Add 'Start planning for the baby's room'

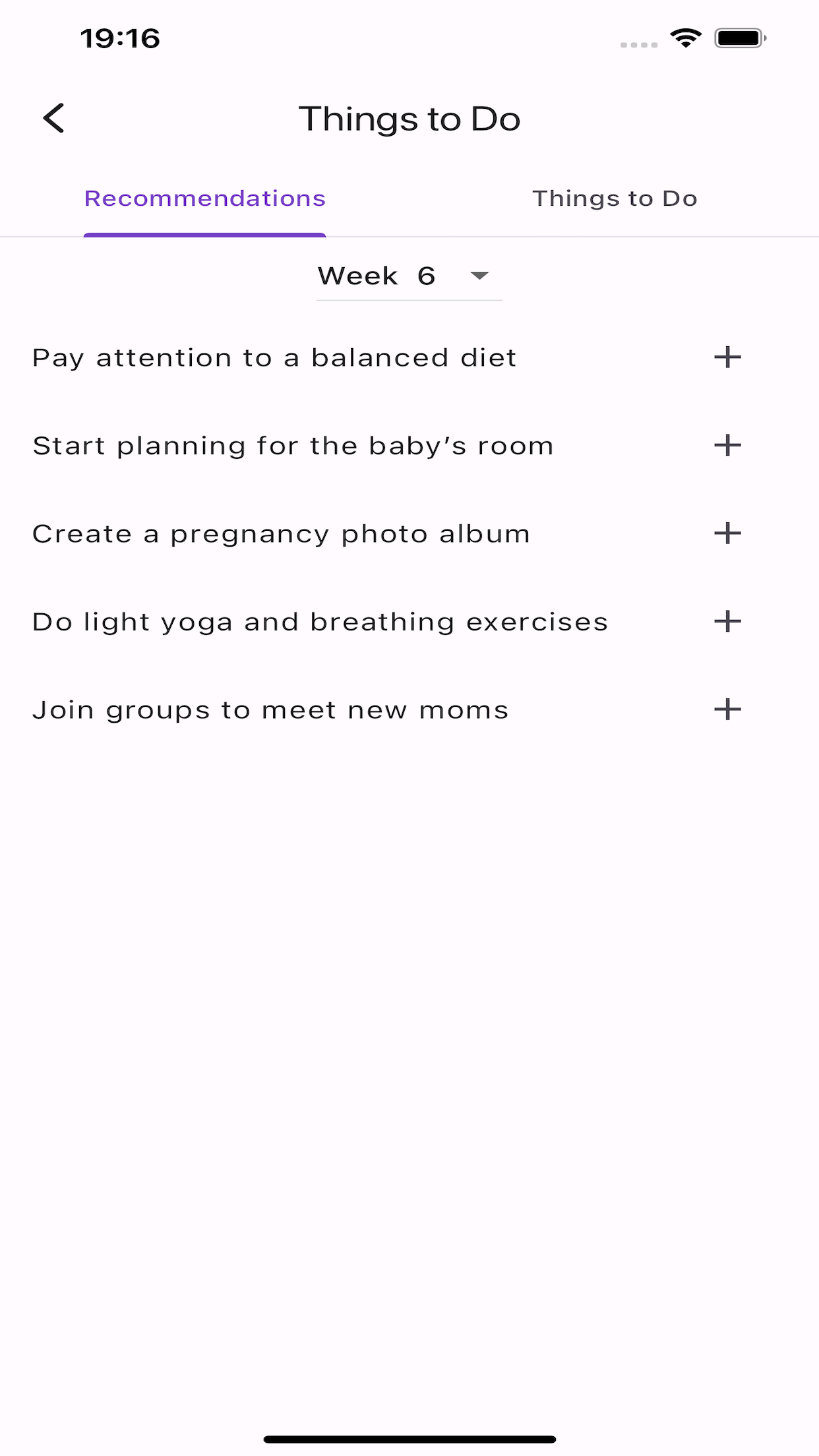728,445
